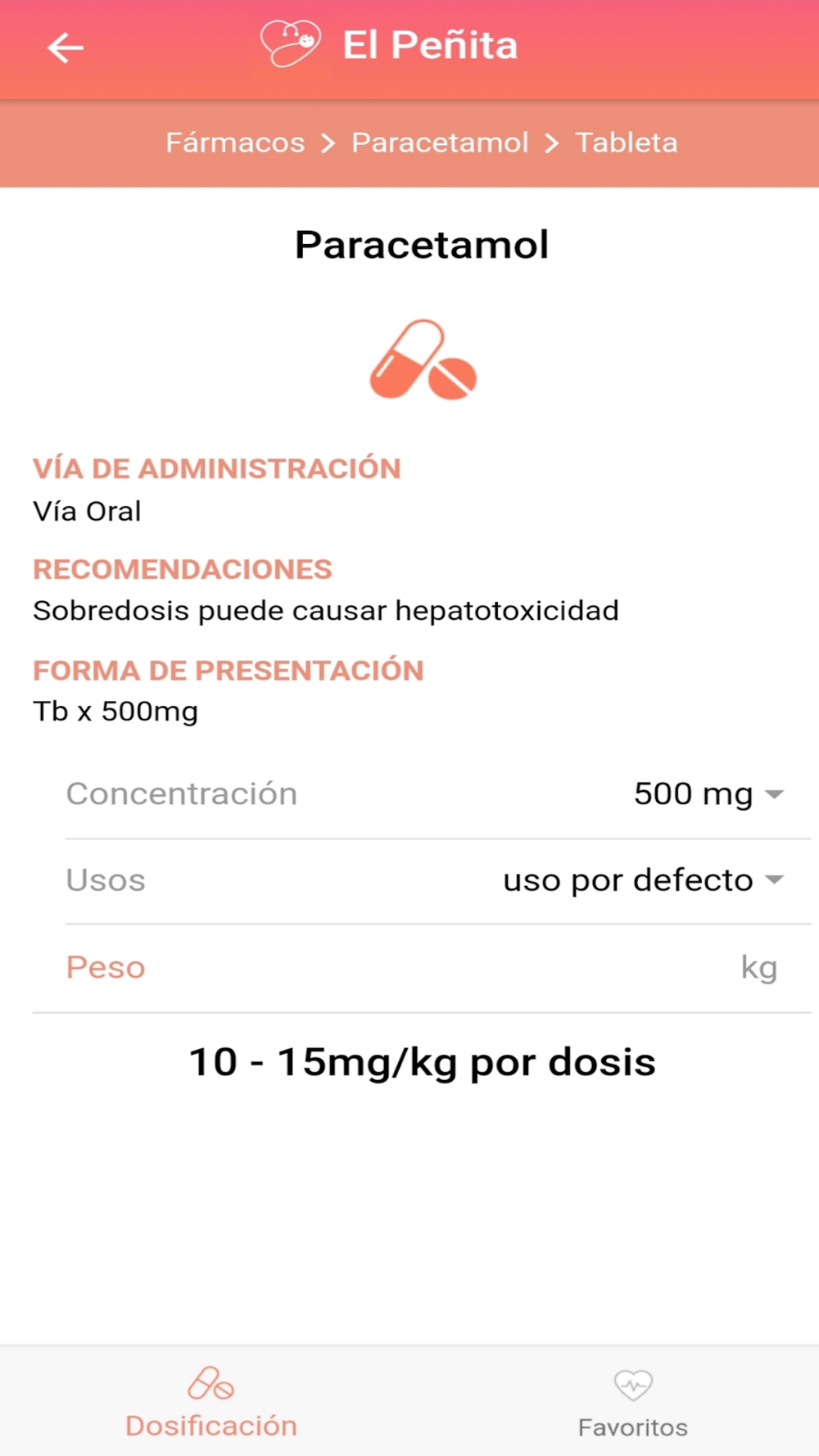
Task: Switch to the Favoritos tab
Action: coord(632,1402)
